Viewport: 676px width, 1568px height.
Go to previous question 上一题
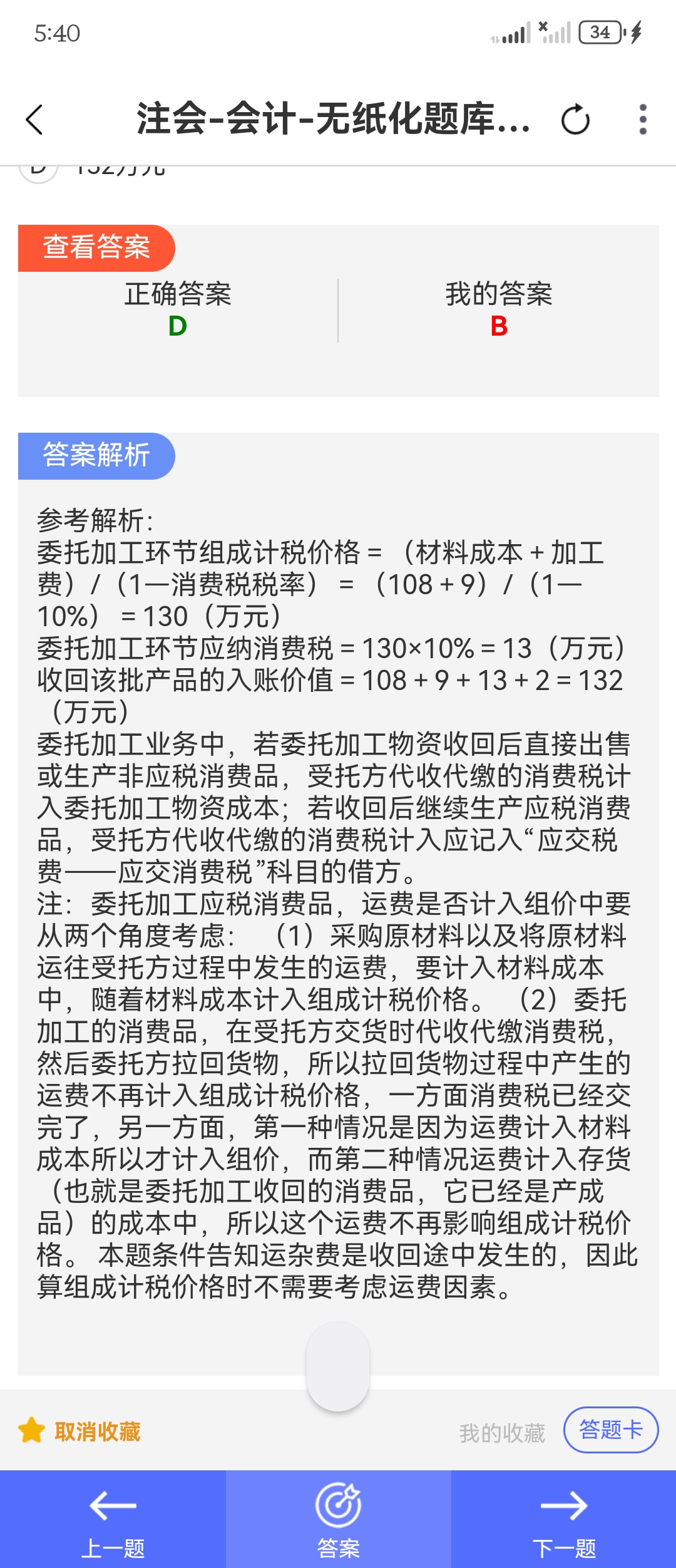(113, 1519)
